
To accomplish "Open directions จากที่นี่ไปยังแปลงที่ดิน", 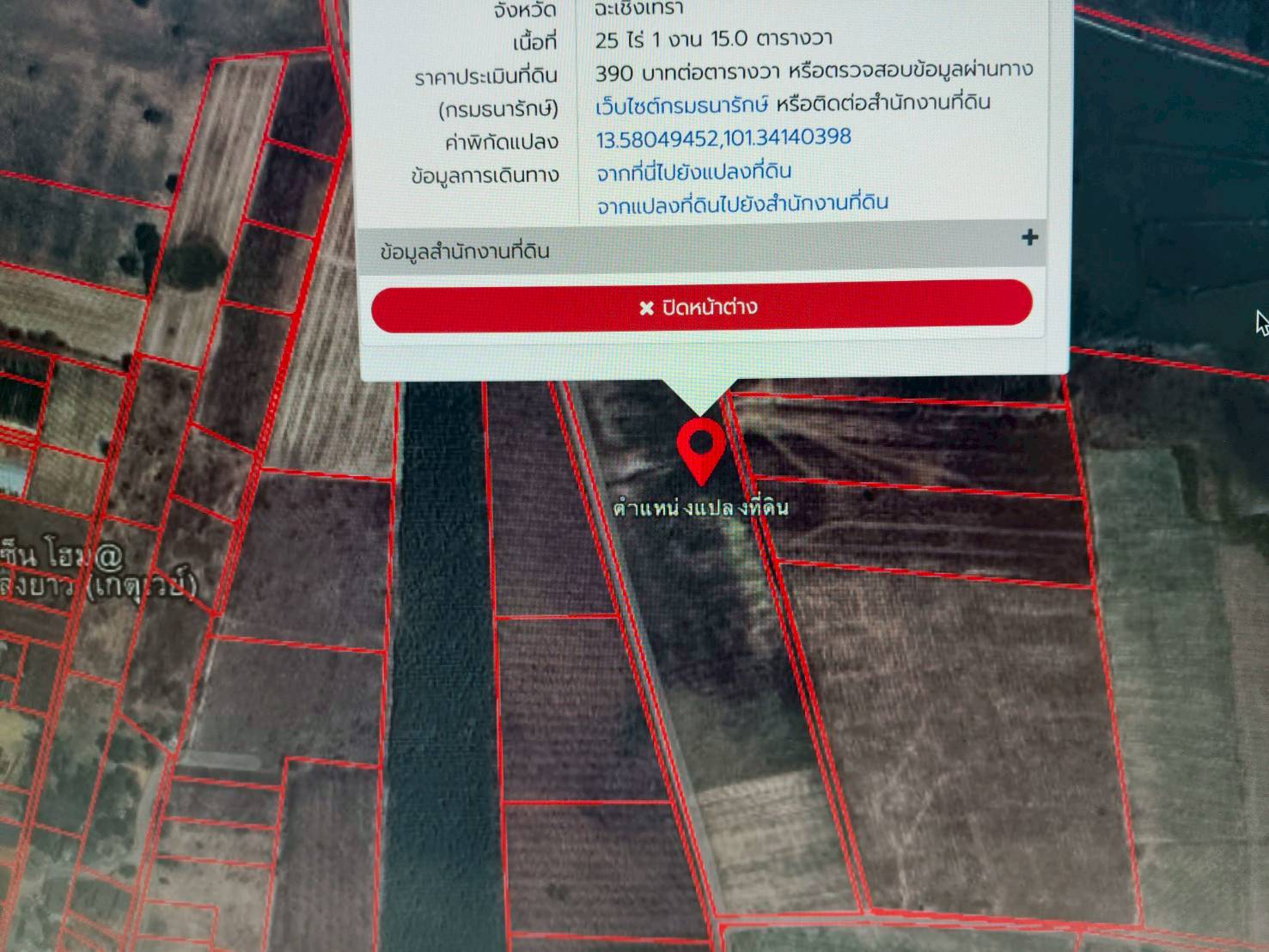I will (x=693, y=172).
